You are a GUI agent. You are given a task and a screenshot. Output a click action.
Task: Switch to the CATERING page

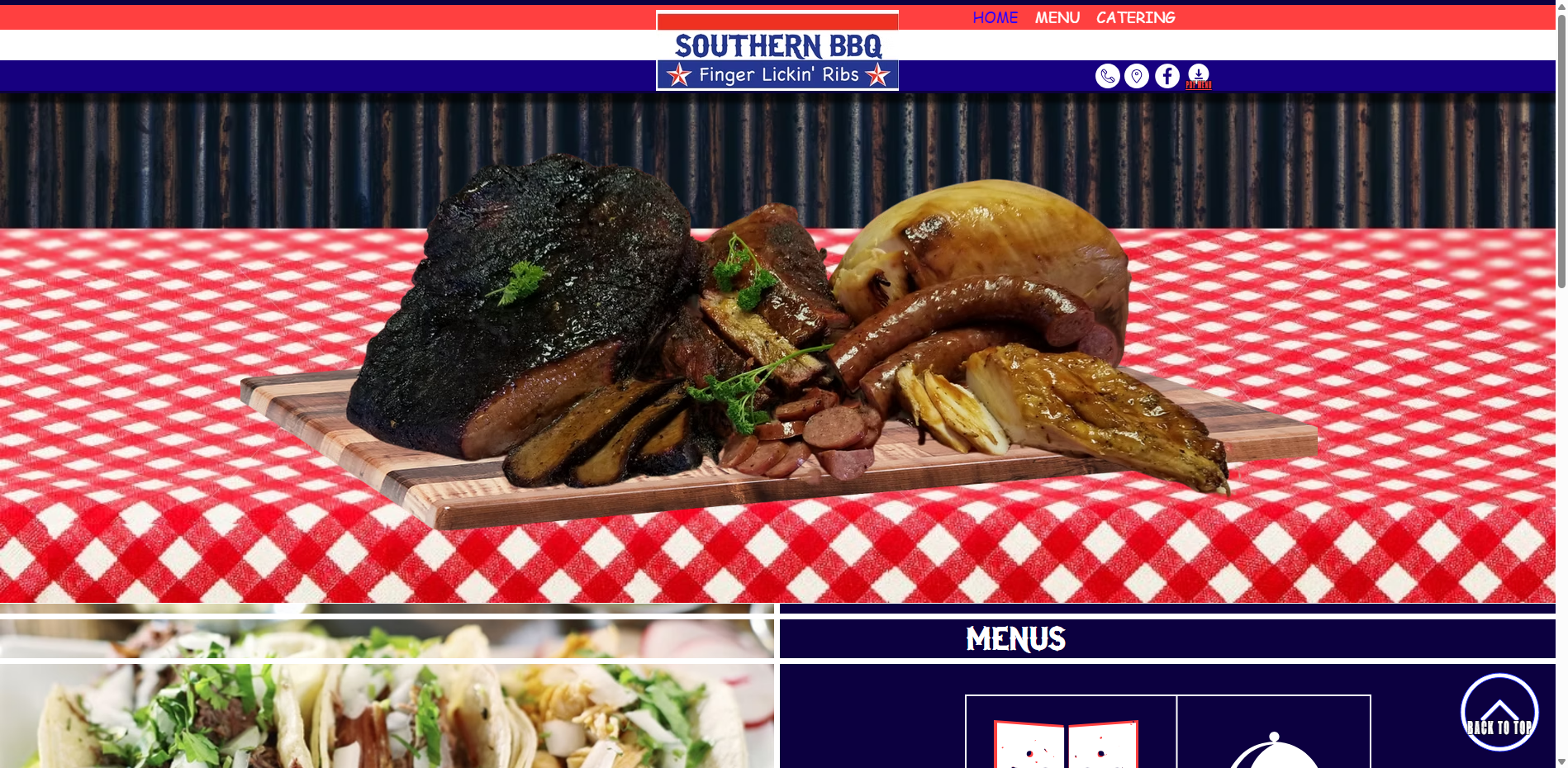[1135, 17]
